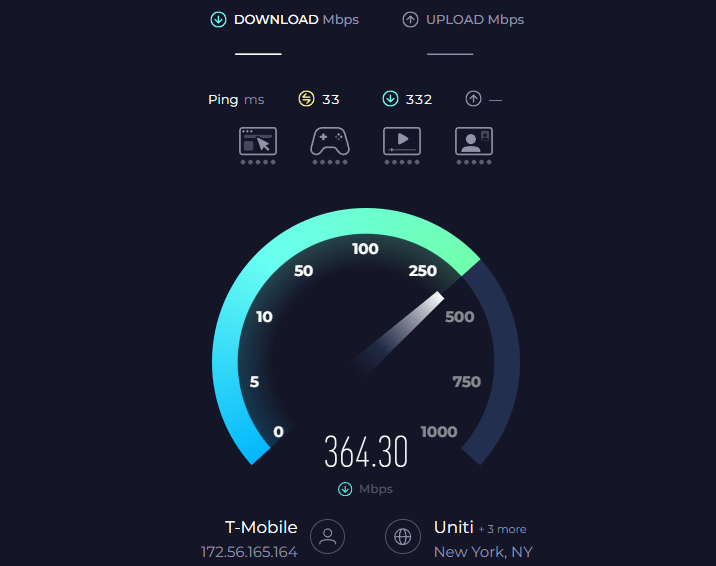Open the gaming experience icon
This screenshot has width=716, height=566.
coord(330,142)
